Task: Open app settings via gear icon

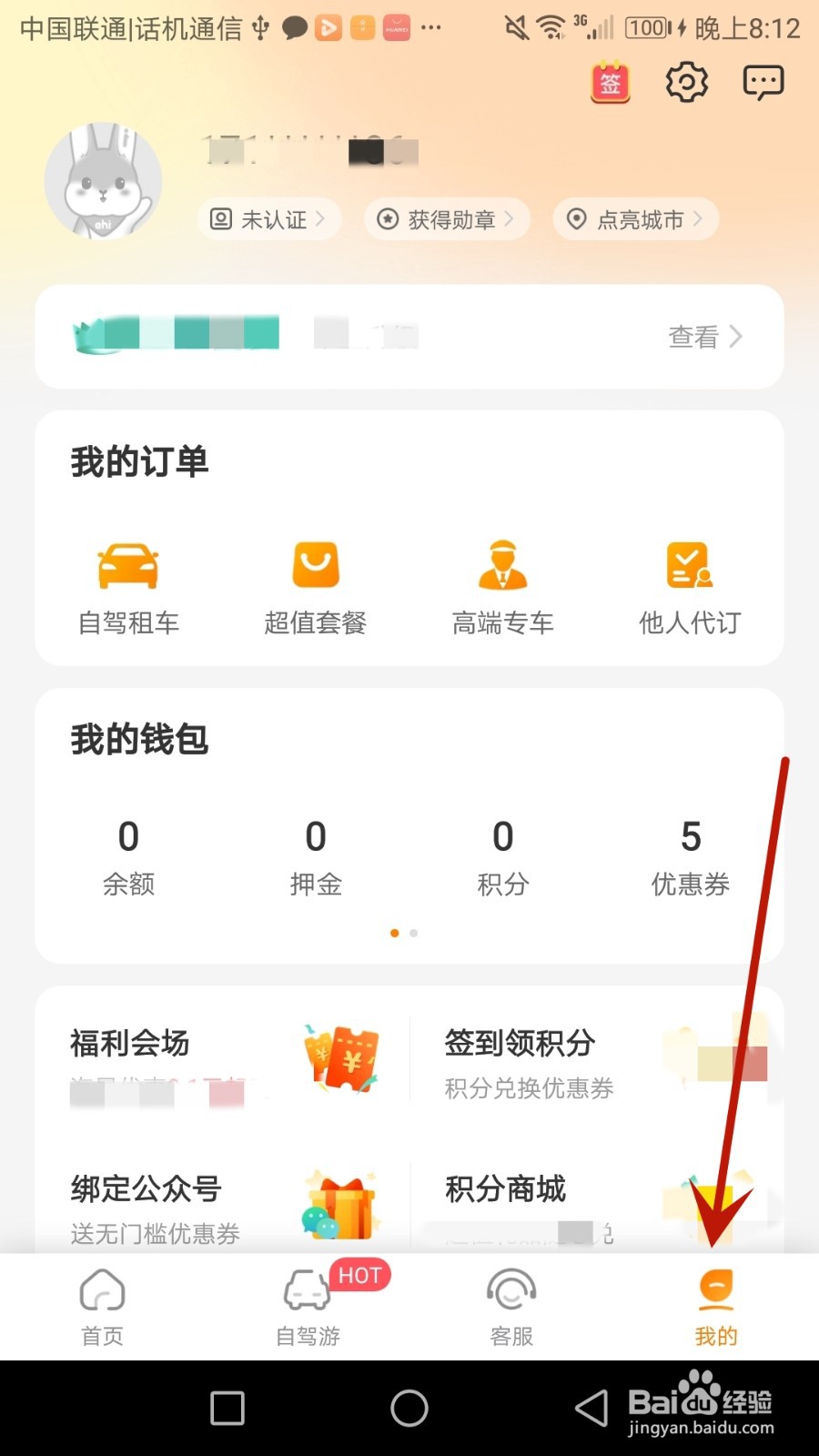Action: click(x=686, y=81)
